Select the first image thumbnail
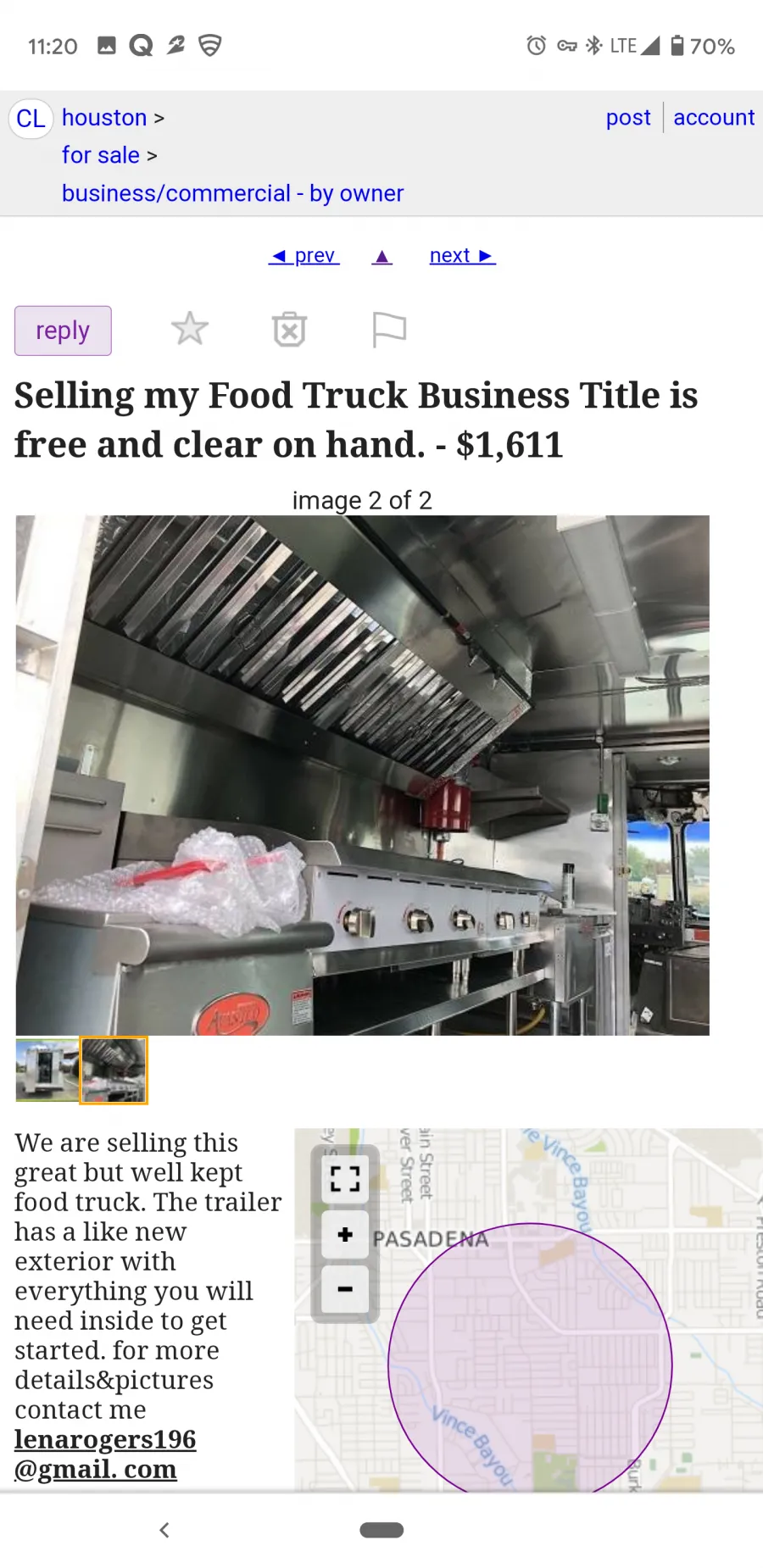This screenshot has height=1568, width=763. tap(47, 1070)
